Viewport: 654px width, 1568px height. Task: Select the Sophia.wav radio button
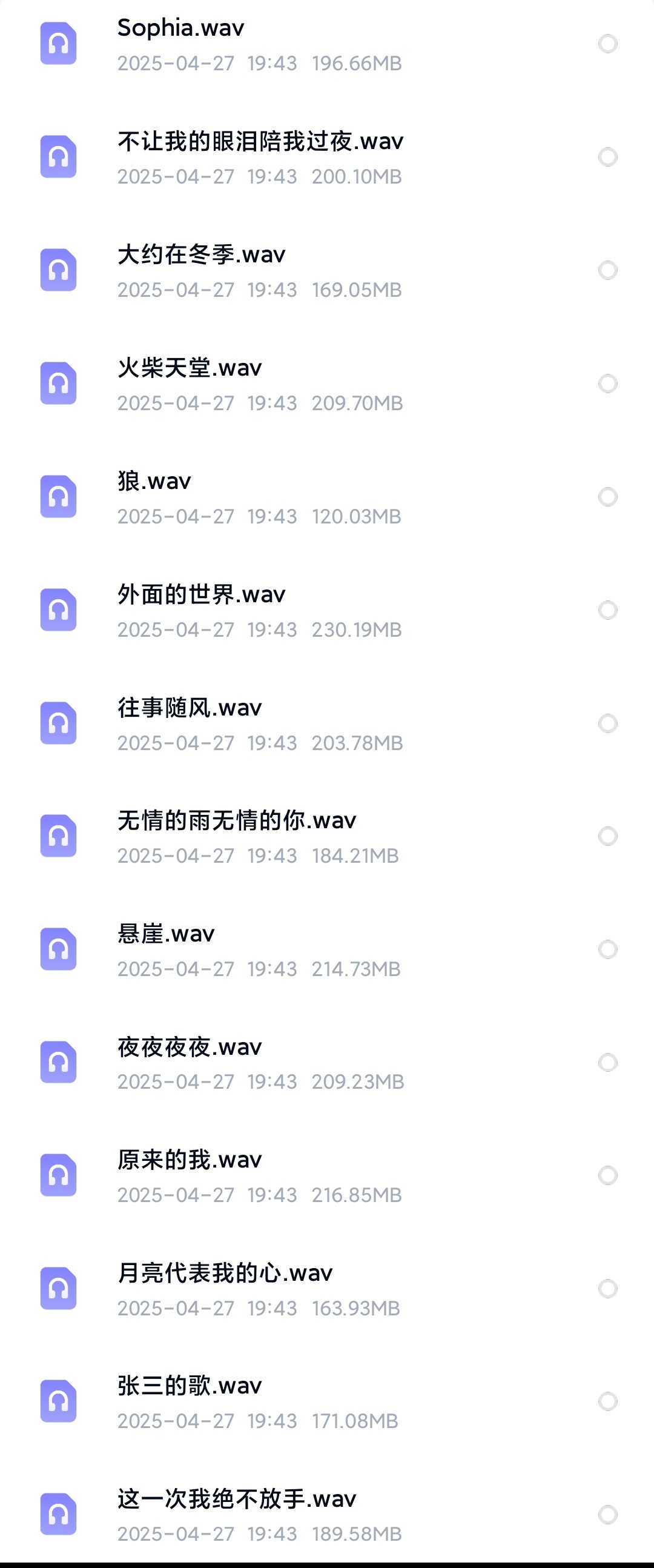tap(607, 44)
